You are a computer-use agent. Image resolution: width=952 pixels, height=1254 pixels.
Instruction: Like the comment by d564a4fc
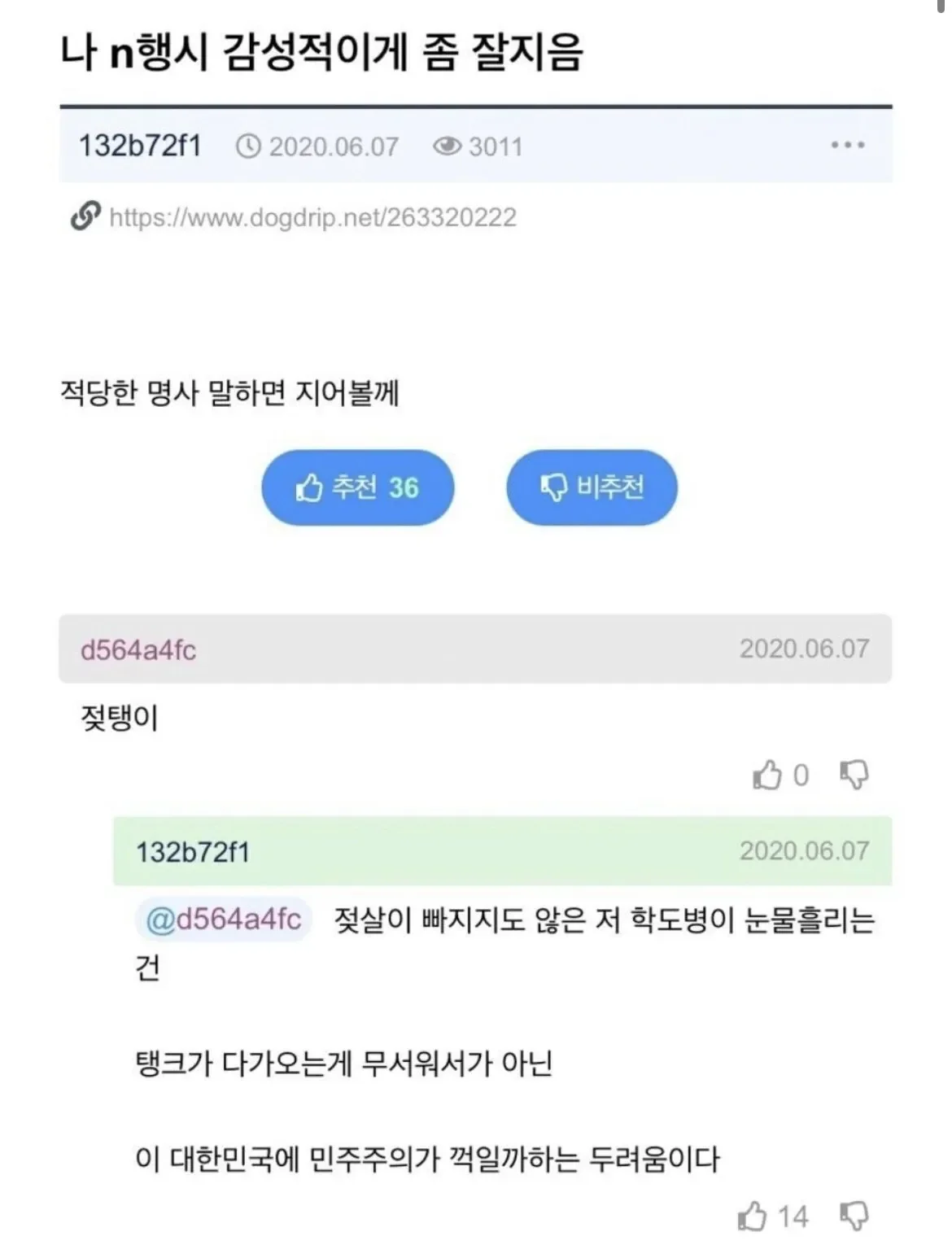point(767,775)
